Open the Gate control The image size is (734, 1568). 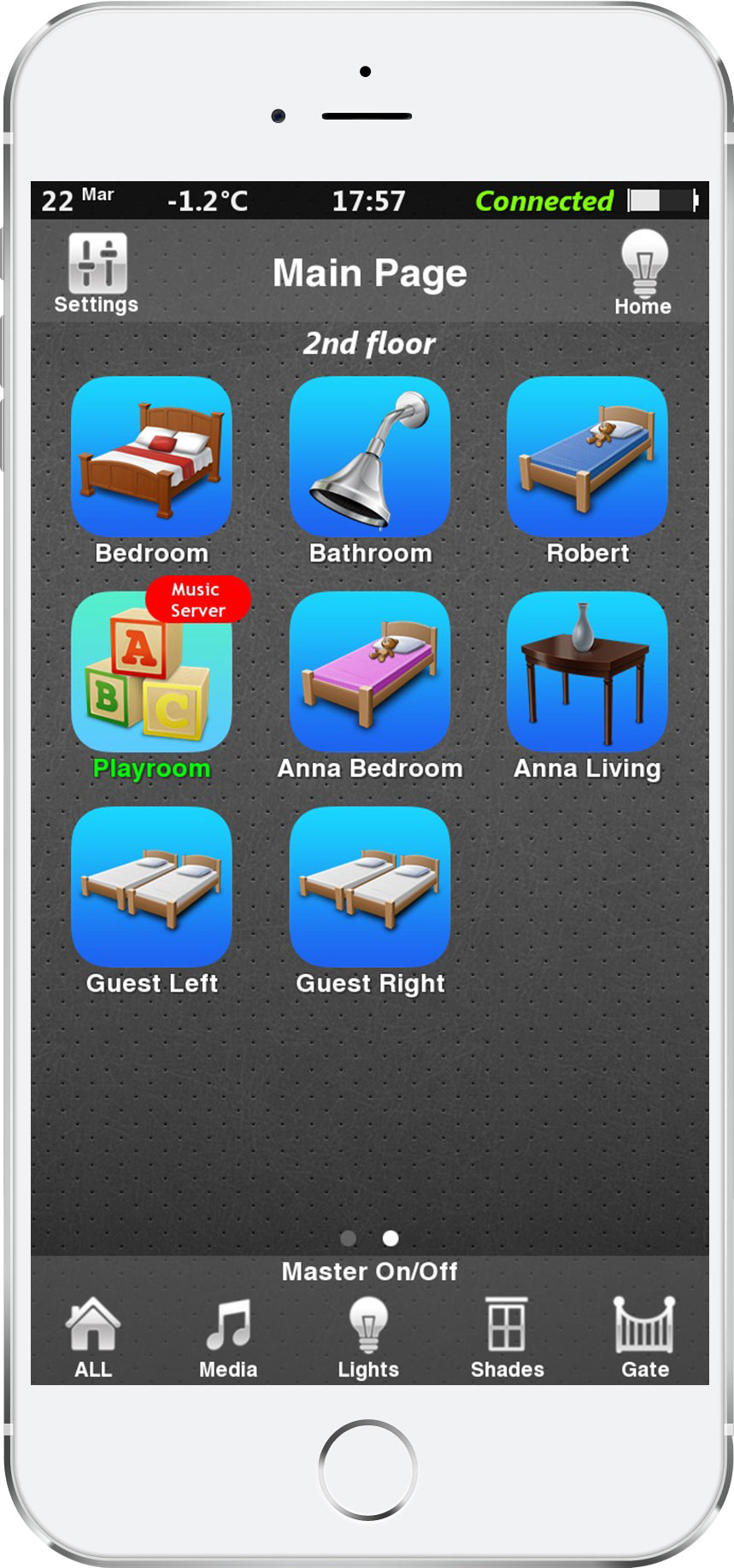[644, 1336]
